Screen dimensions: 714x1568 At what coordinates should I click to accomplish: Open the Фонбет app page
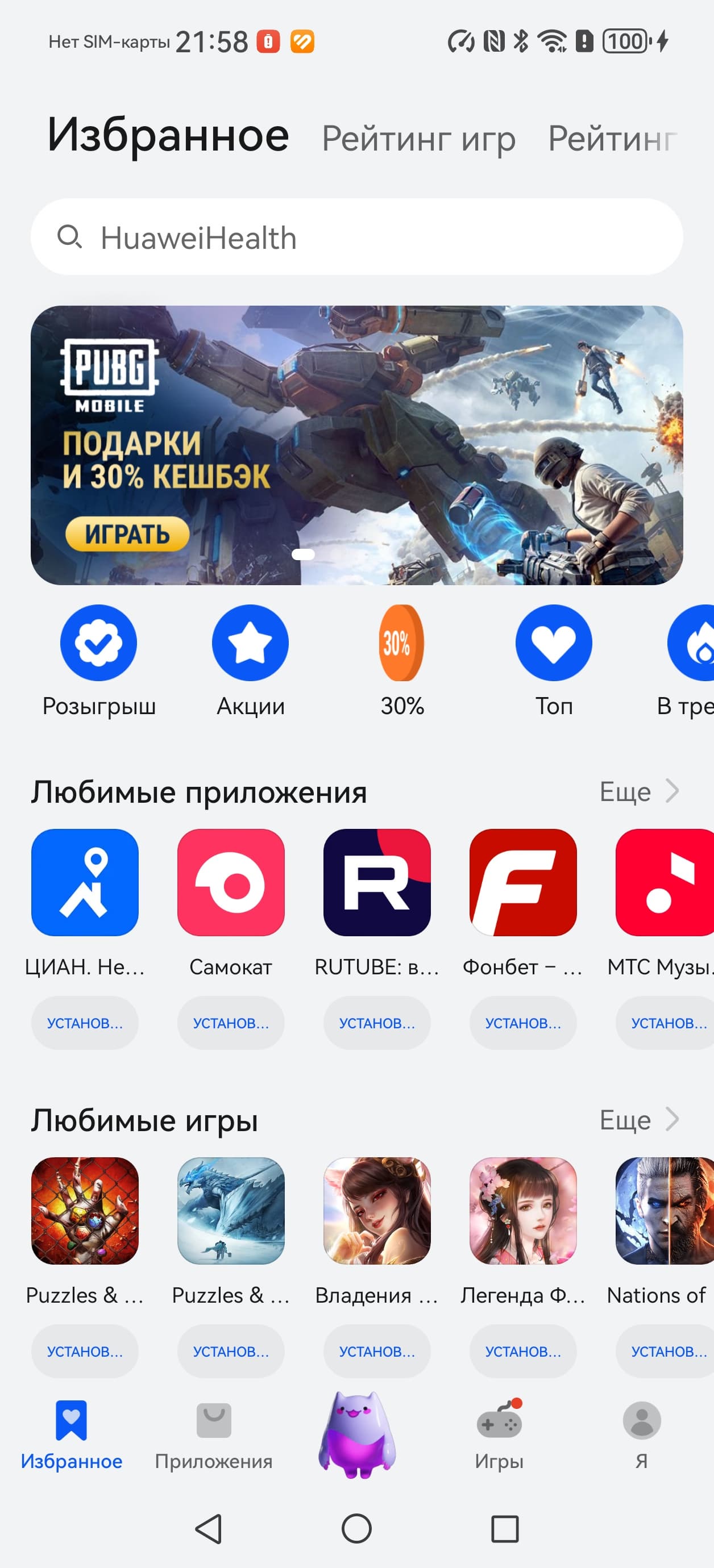pyautogui.click(x=522, y=883)
